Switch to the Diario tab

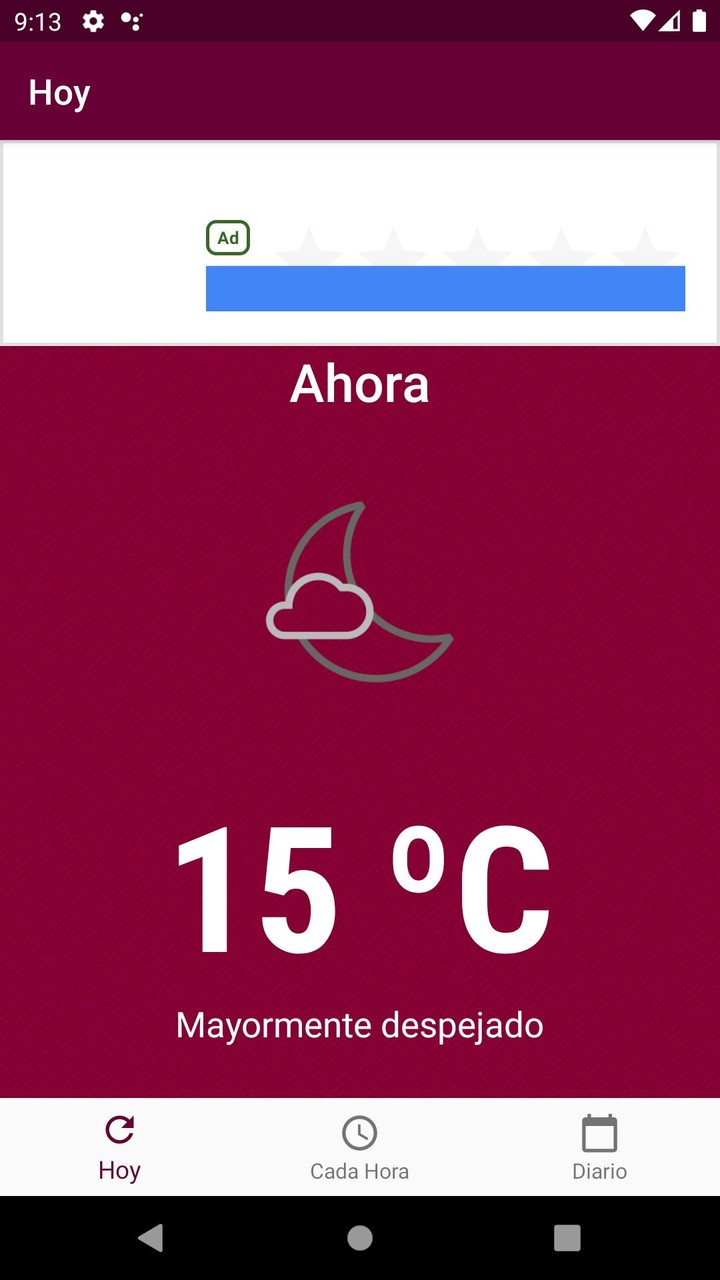tap(599, 1147)
